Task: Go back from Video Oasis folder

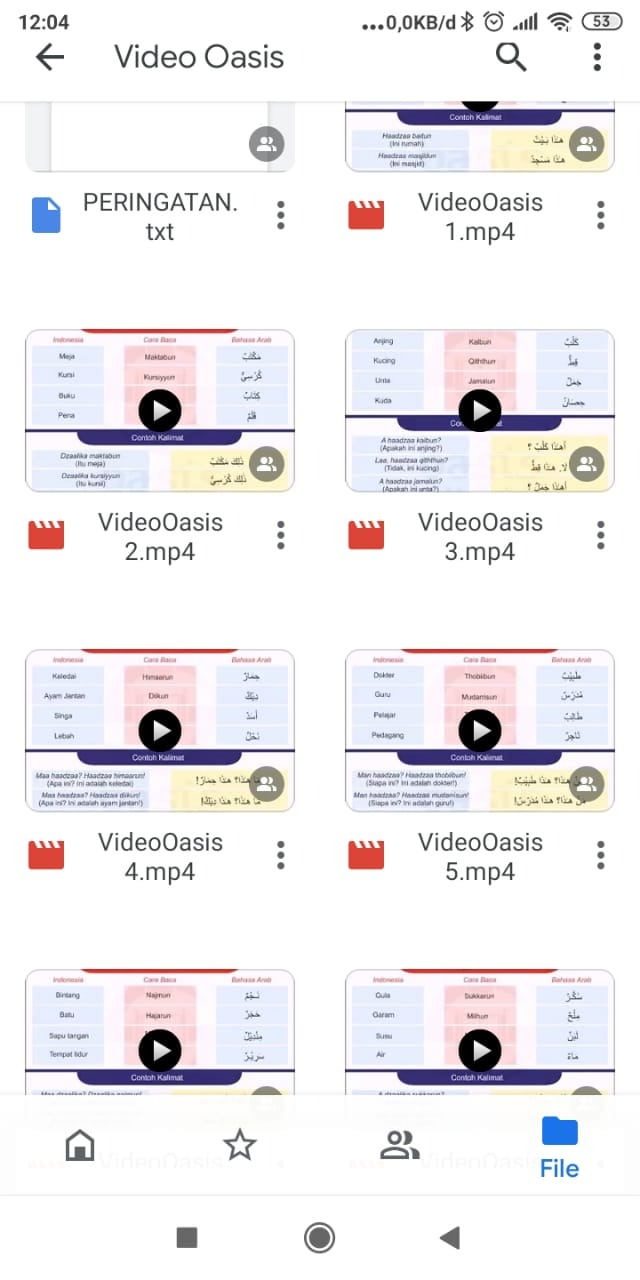Action: pos(49,57)
